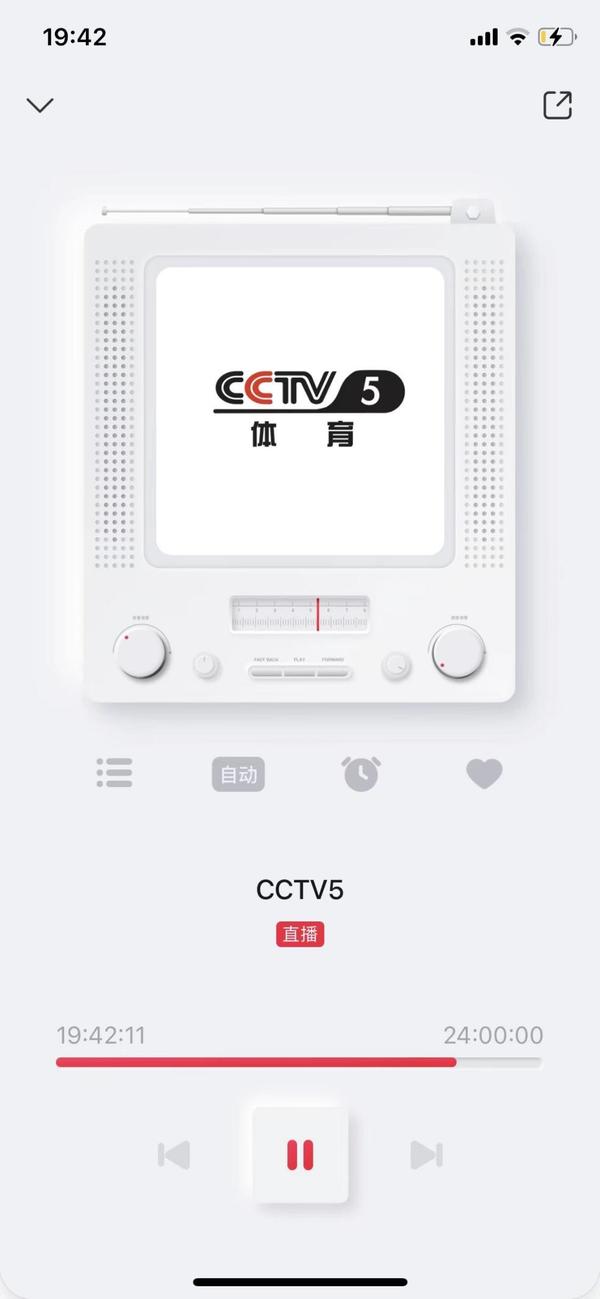Pause the live broadcast
This screenshot has height=1299, width=600.
300,1155
